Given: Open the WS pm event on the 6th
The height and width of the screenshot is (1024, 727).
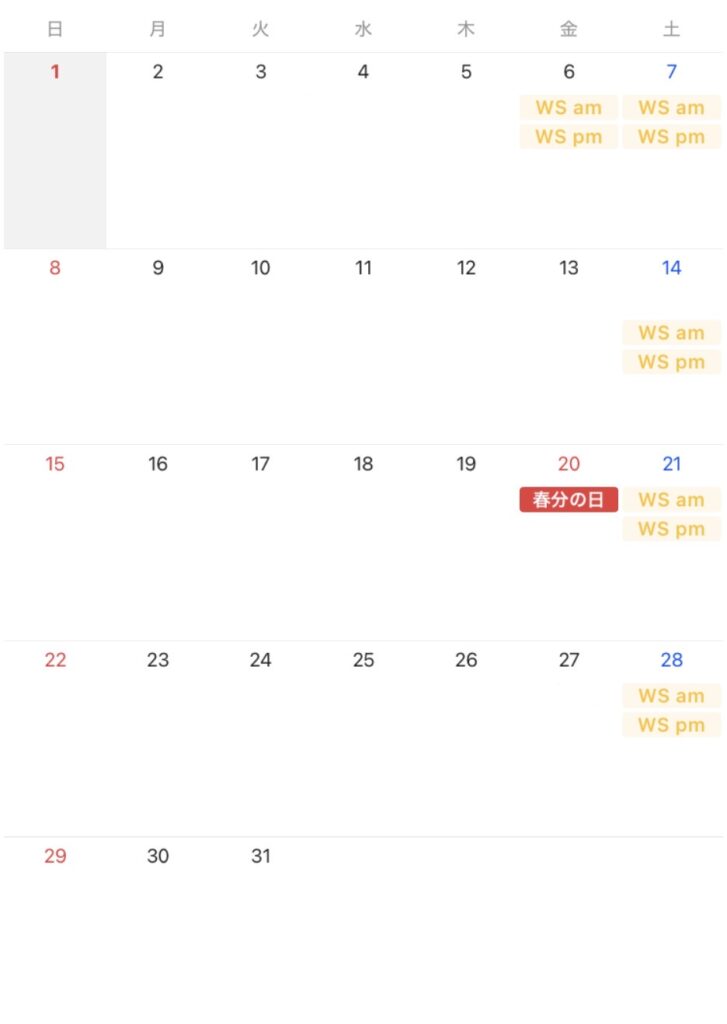Looking at the screenshot, I should pos(568,137).
